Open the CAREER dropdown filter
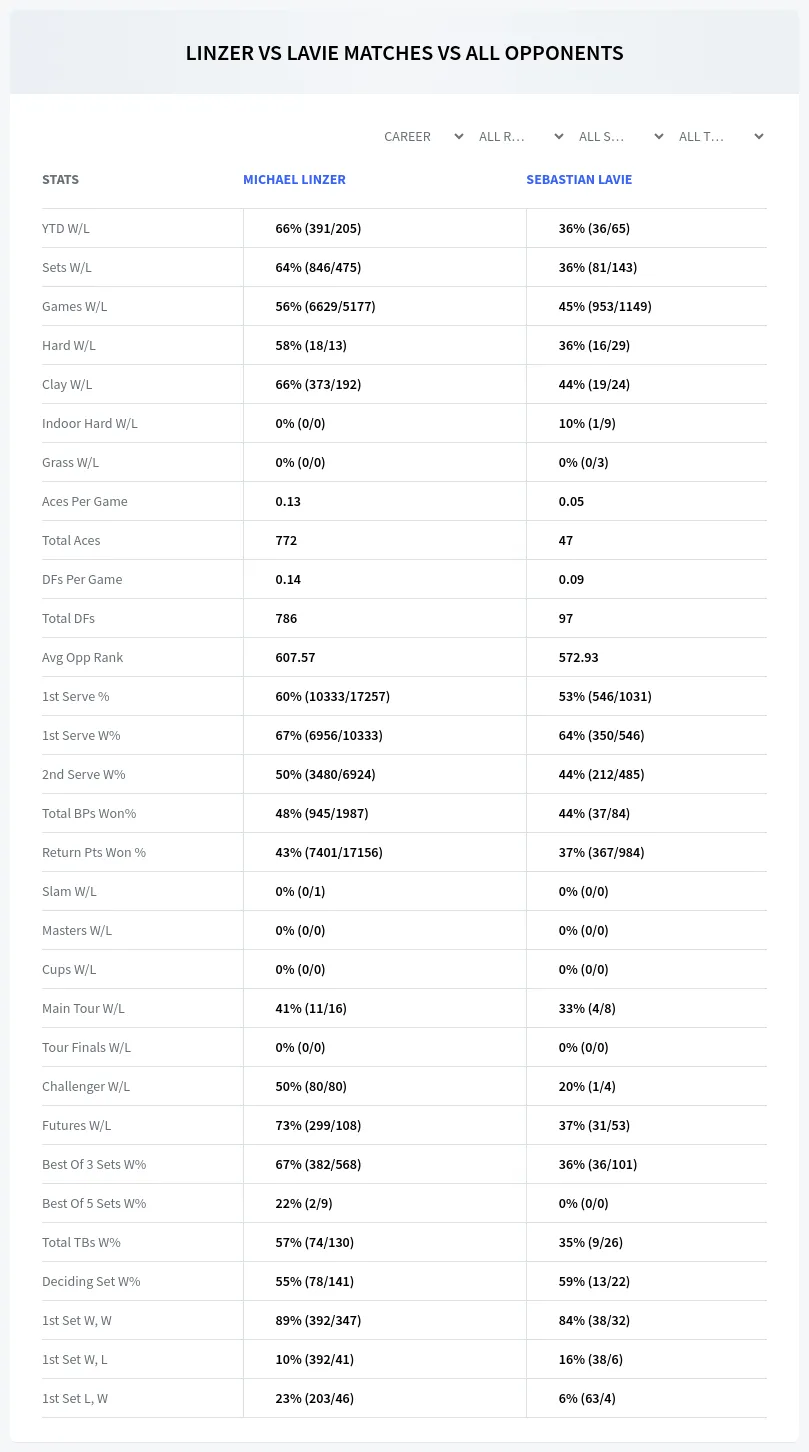 (x=423, y=136)
